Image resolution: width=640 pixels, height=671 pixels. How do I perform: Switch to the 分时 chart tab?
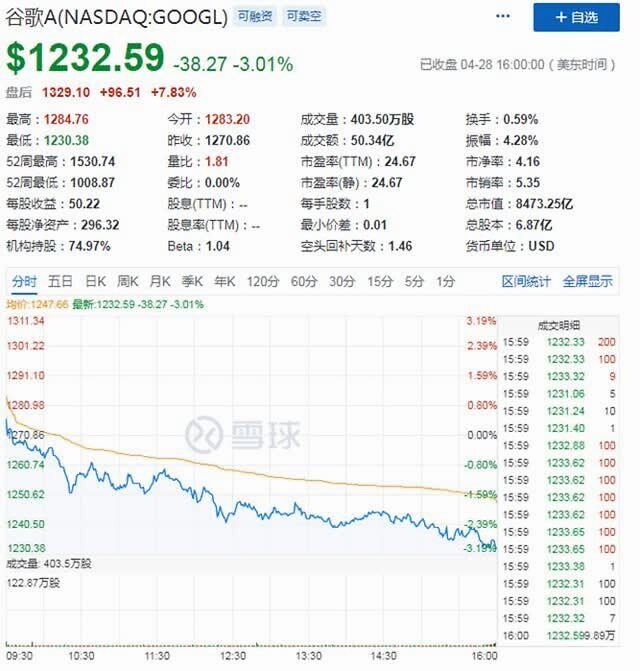pyautogui.click(x=25, y=282)
